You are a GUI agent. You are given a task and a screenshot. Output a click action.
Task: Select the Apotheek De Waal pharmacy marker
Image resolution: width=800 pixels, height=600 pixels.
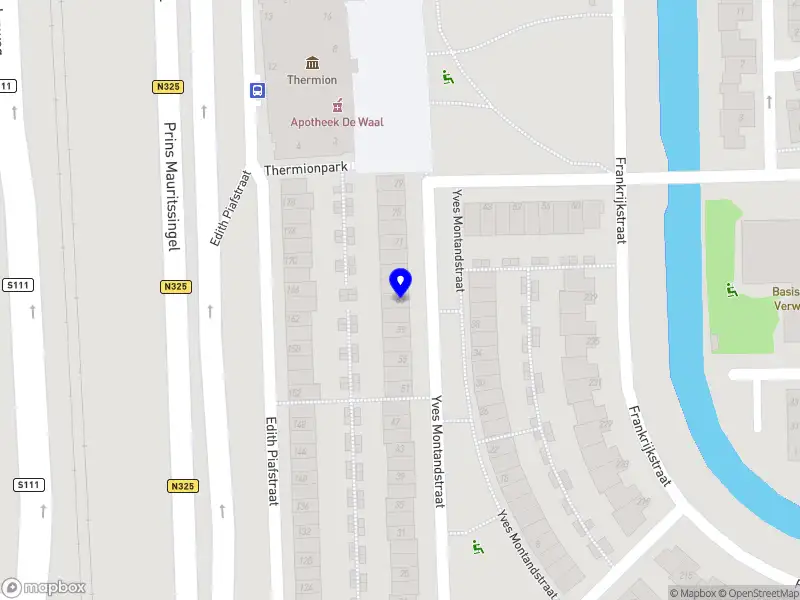[x=337, y=104]
